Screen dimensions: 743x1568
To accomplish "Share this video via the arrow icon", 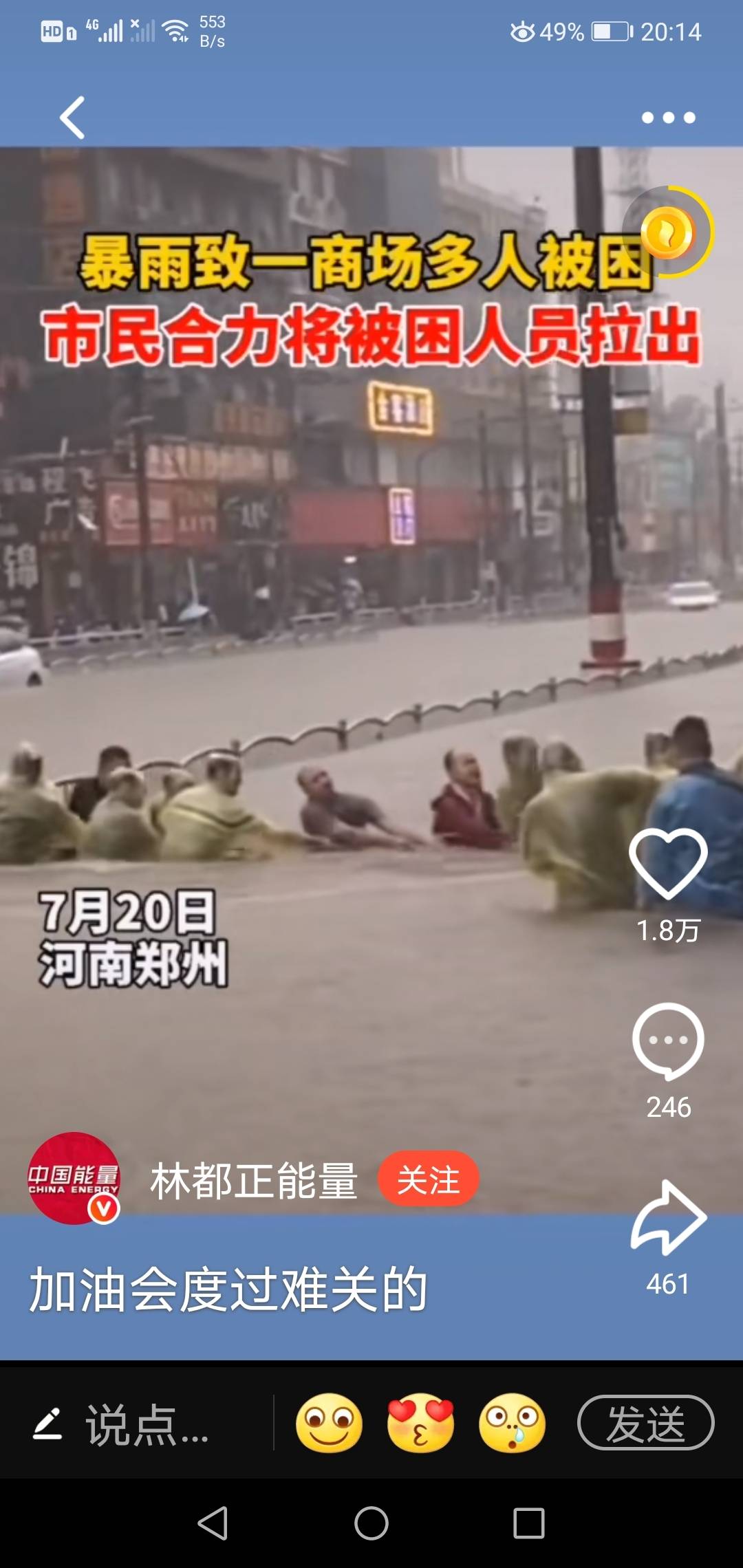I will (668, 1217).
